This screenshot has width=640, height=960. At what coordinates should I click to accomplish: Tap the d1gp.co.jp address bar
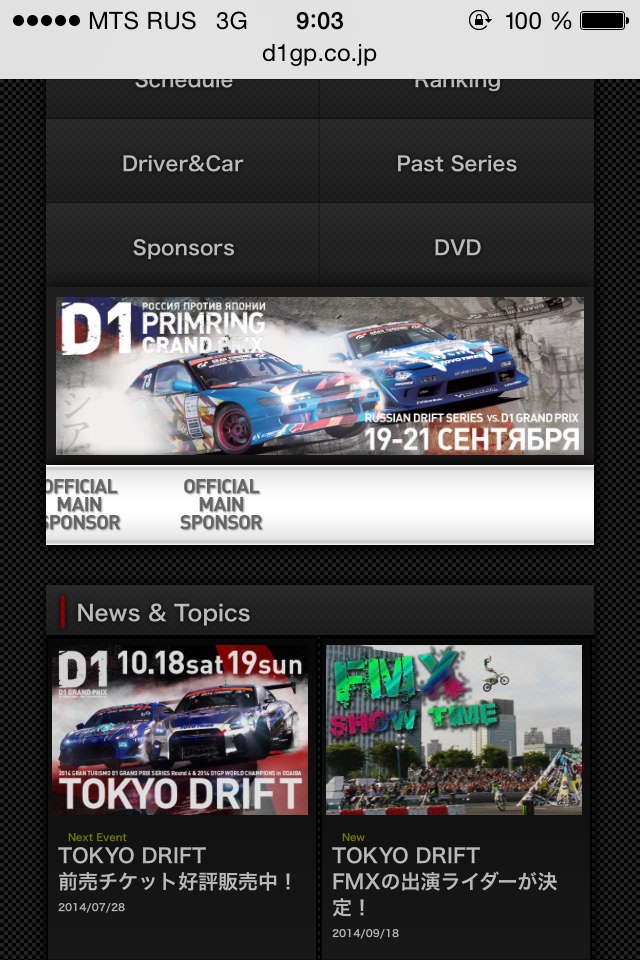pos(320,54)
